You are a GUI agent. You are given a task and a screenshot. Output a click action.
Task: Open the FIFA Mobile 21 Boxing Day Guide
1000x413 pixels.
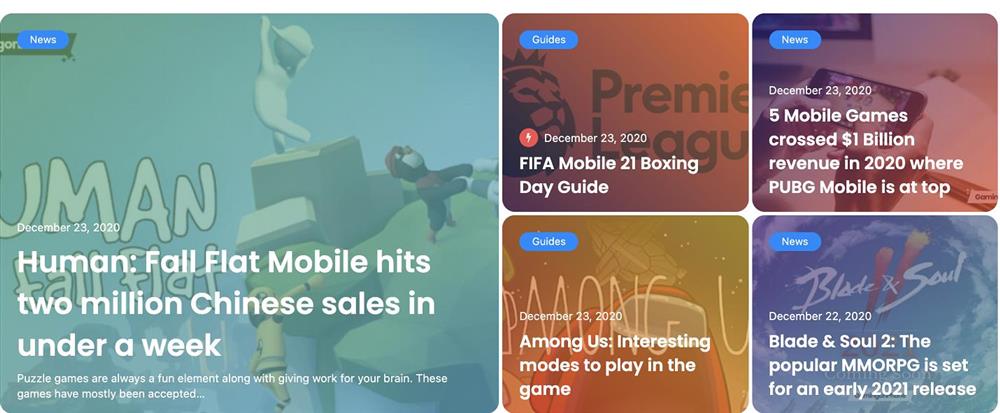point(607,174)
